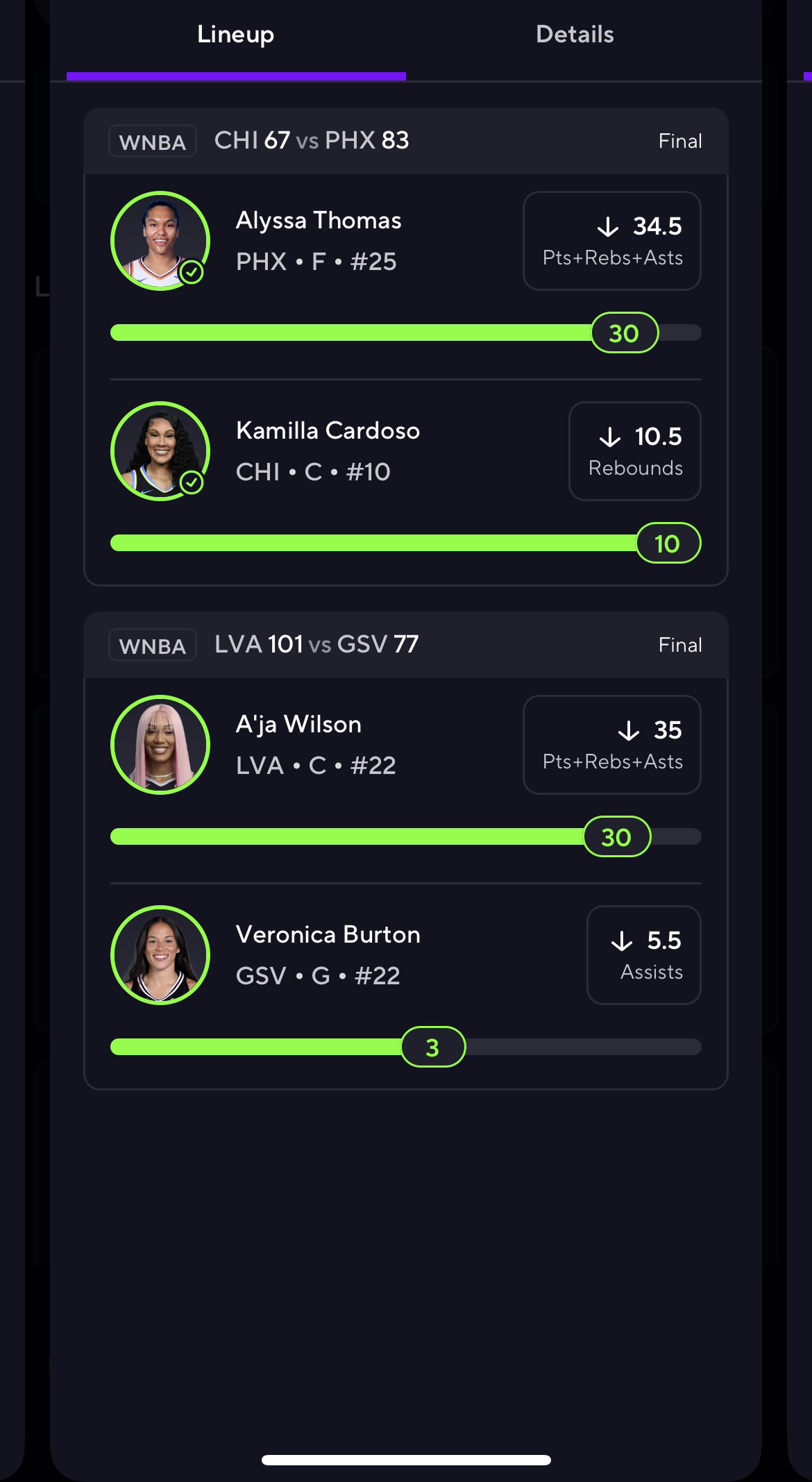Switch to the Details tab
Screen dimensions: 812x1482
(575, 35)
